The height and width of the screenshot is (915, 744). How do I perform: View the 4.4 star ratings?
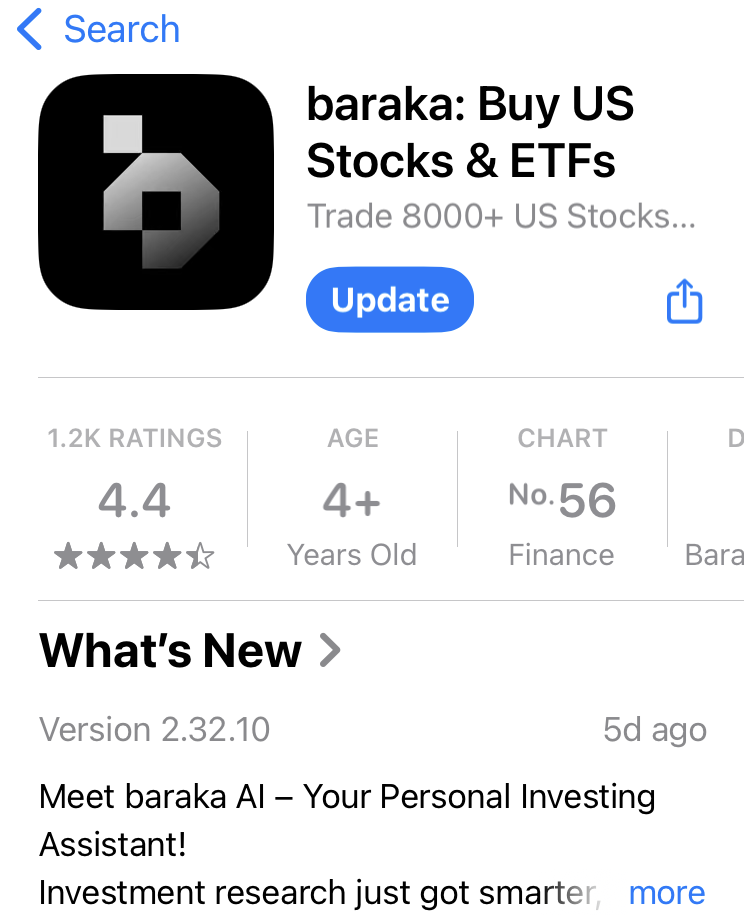135,500
